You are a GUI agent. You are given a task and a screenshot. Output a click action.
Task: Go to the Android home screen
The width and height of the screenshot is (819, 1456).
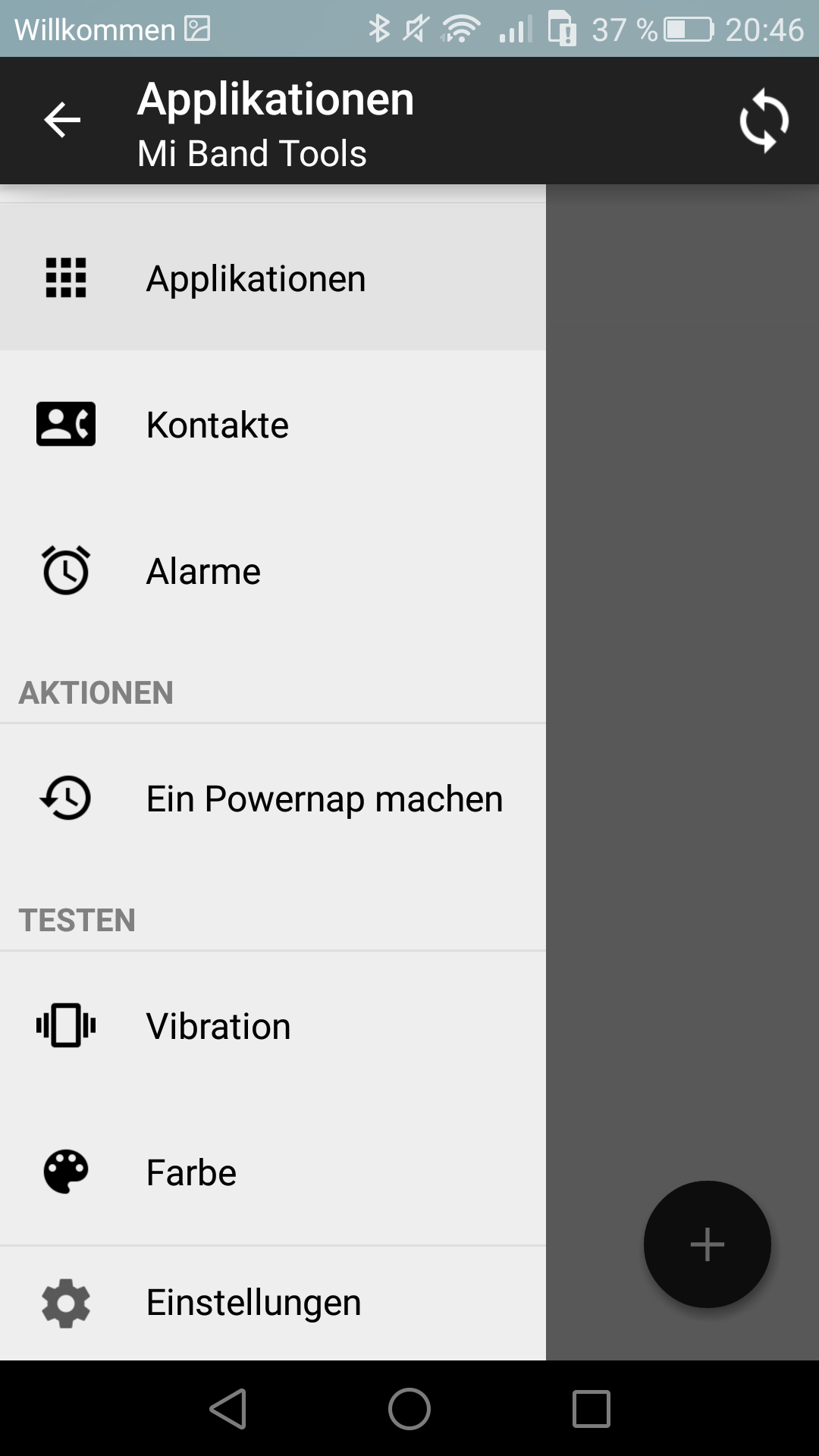409,1409
